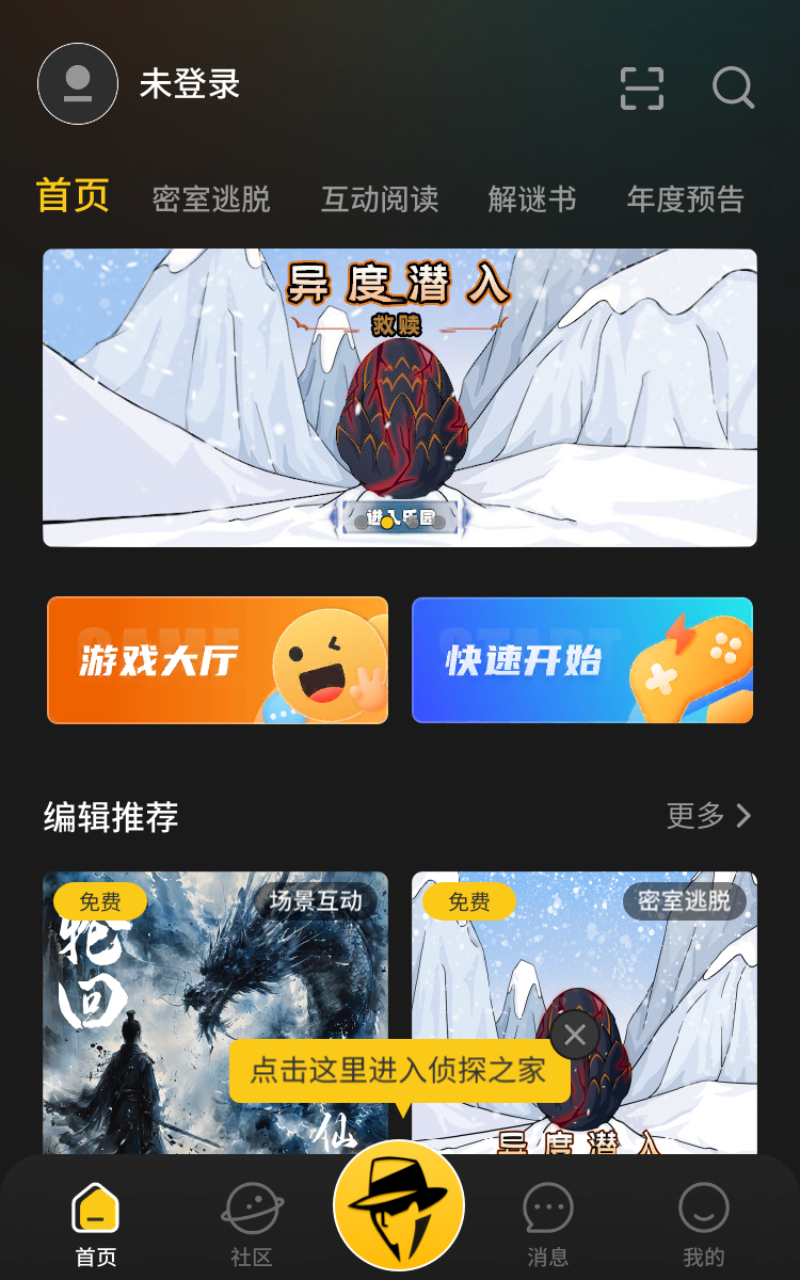The image size is (800, 1280).
Task: Tap the search magnifier icon
Action: pos(734,90)
